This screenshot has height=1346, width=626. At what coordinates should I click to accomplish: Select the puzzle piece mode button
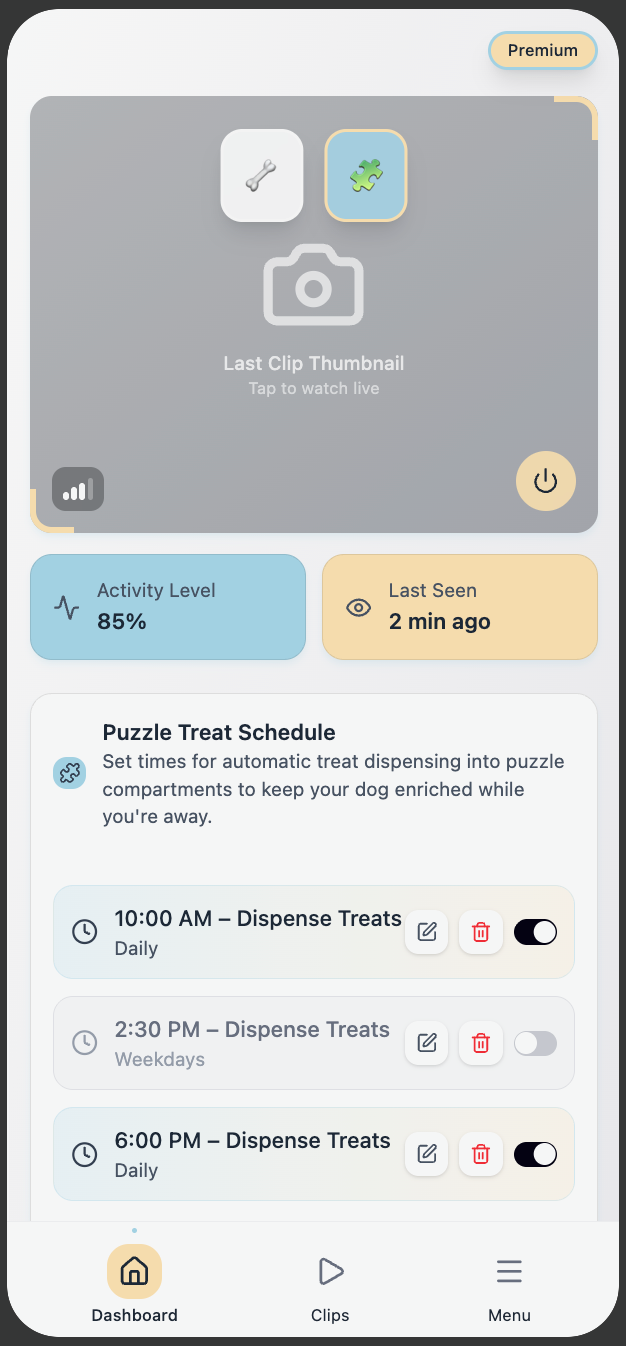[x=365, y=176]
